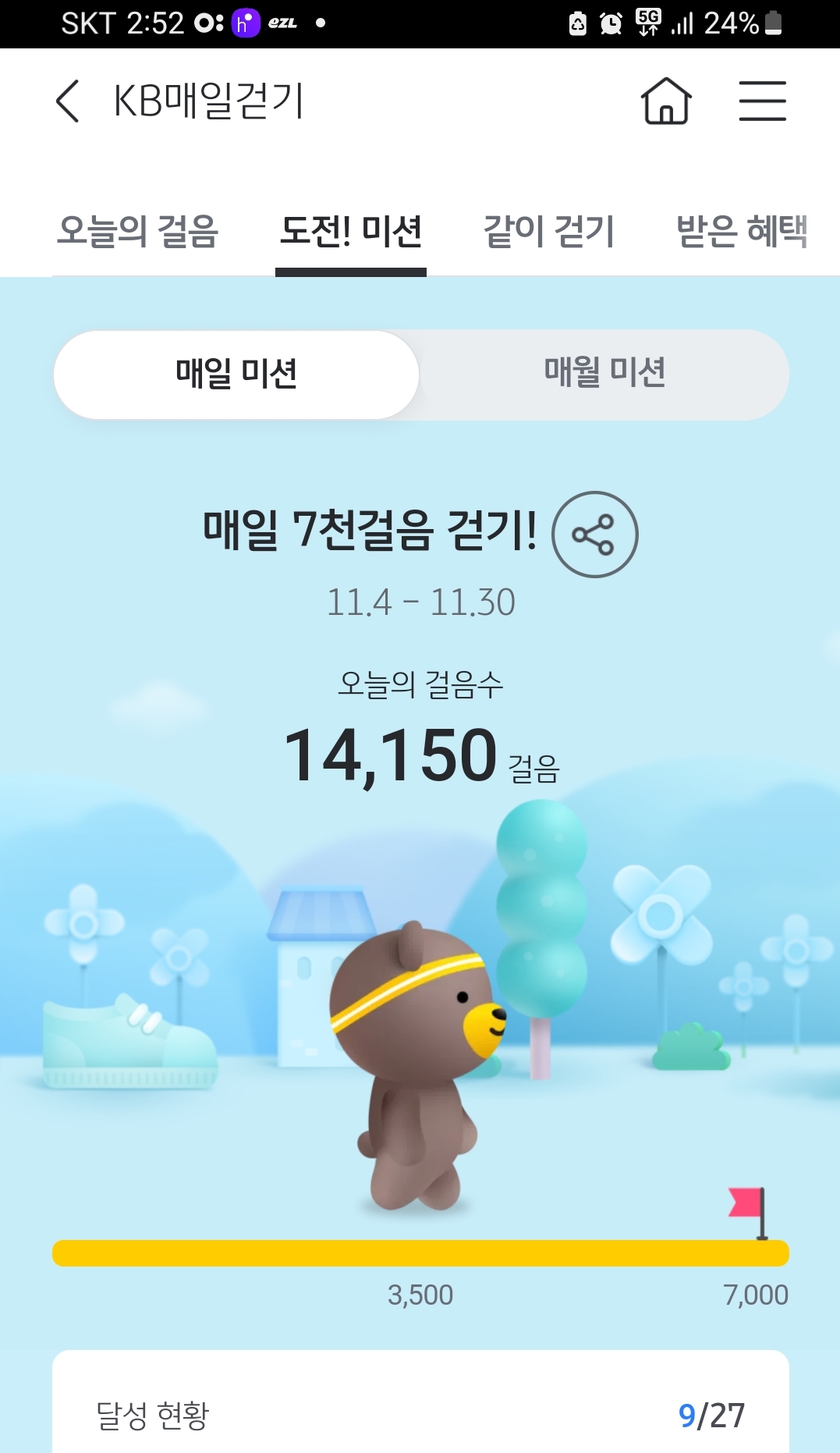Image resolution: width=840 pixels, height=1453 pixels.
Task: Open the home icon
Action: click(x=665, y=101)
